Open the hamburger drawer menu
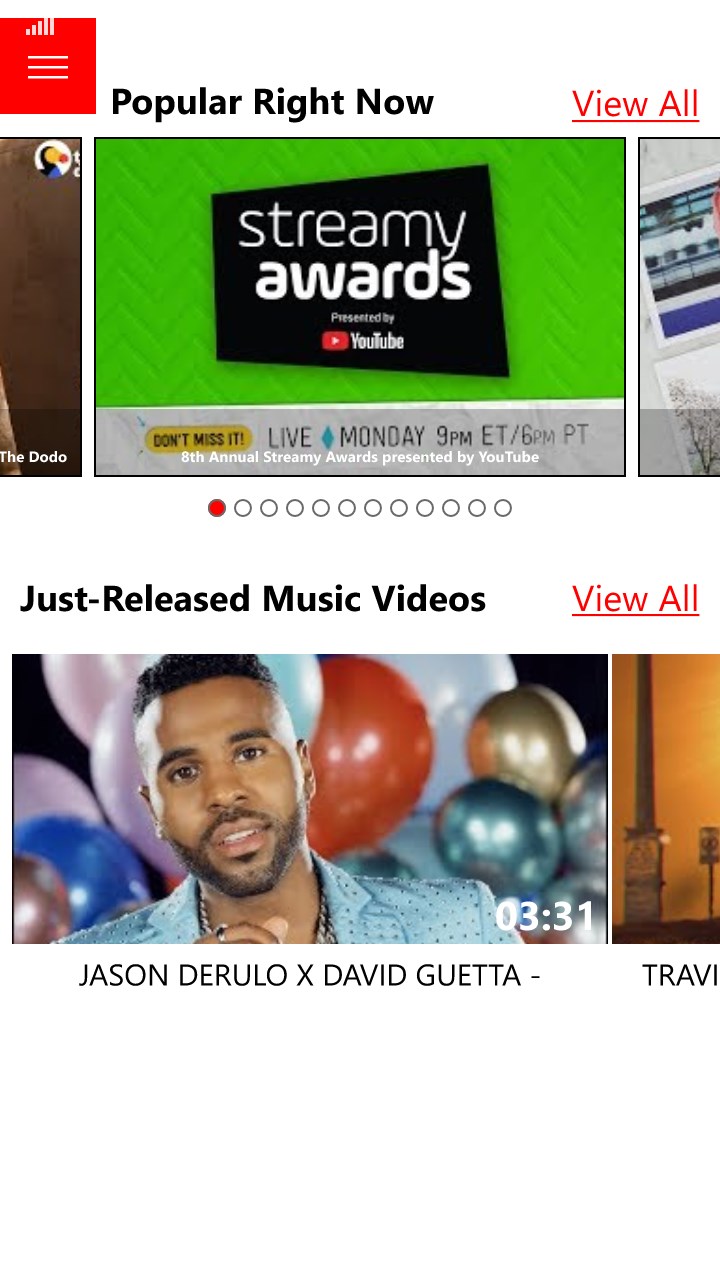The height and width of the screenshot is (1280, 720). pyautogui.click(x=48, y=67)
